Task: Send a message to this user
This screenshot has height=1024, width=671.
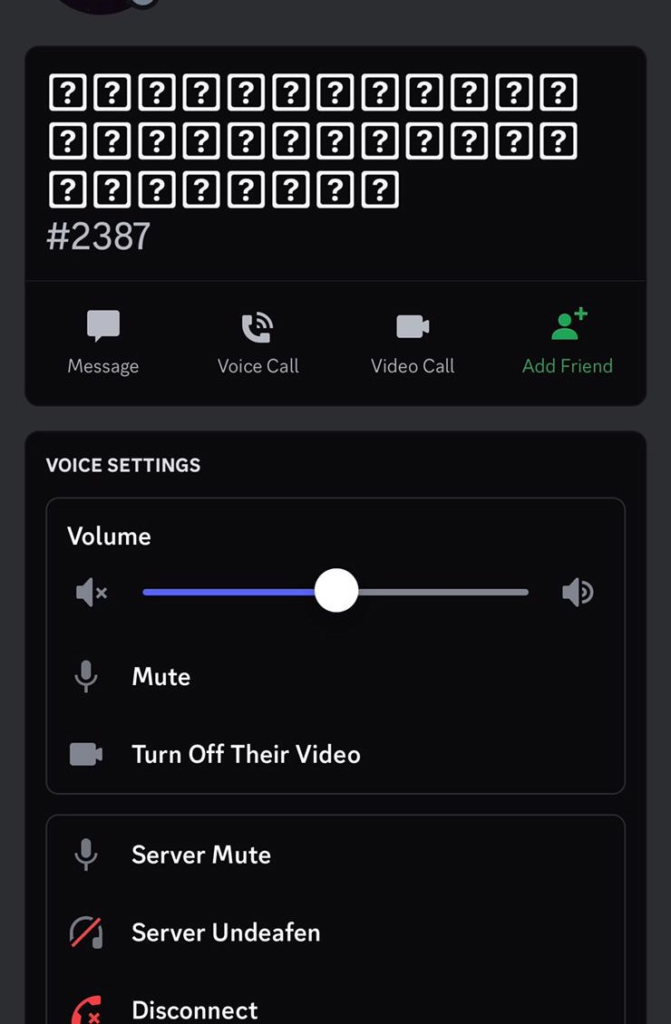Action: coord(103,342)
